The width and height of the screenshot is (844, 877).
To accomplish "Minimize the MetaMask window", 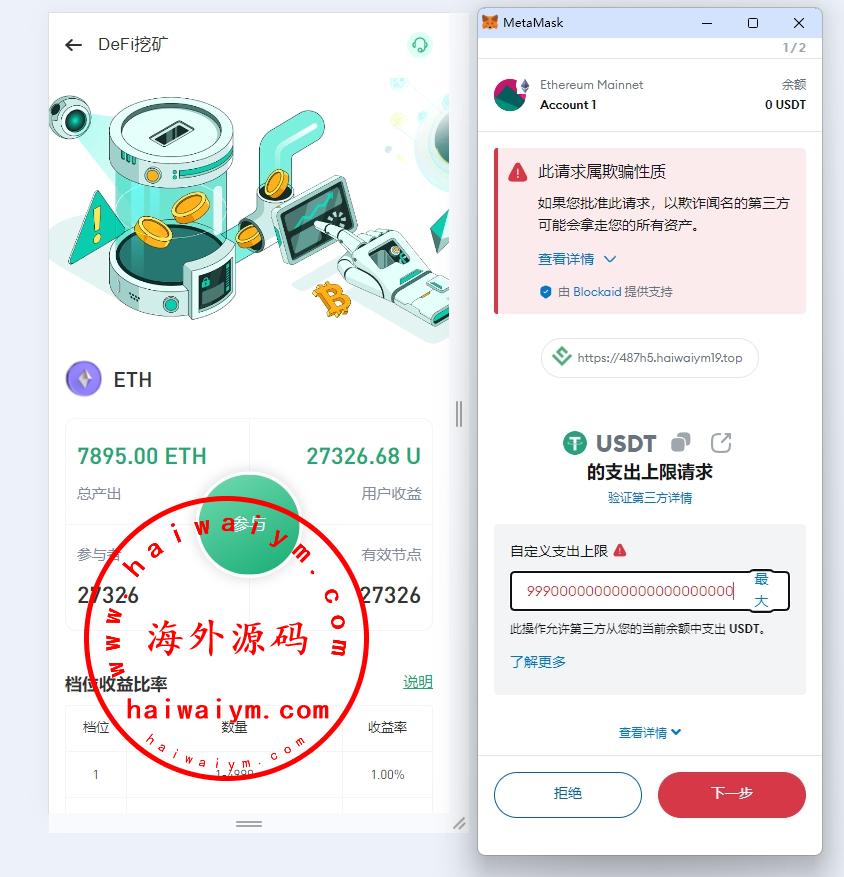I will (708, 22).
